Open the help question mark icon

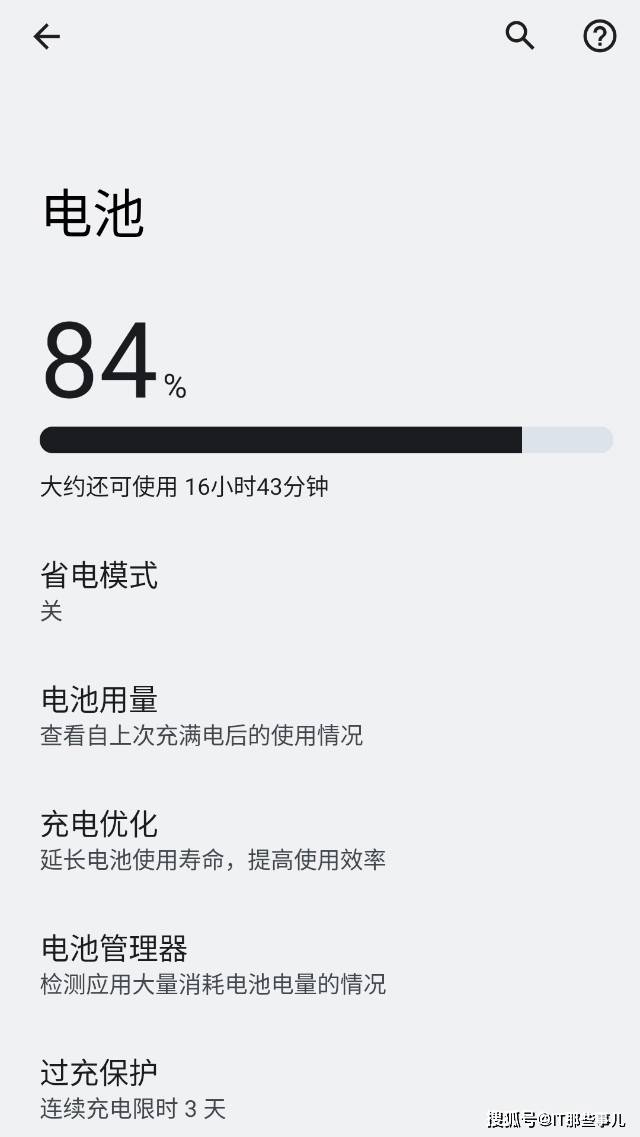[x=599, y=37]
